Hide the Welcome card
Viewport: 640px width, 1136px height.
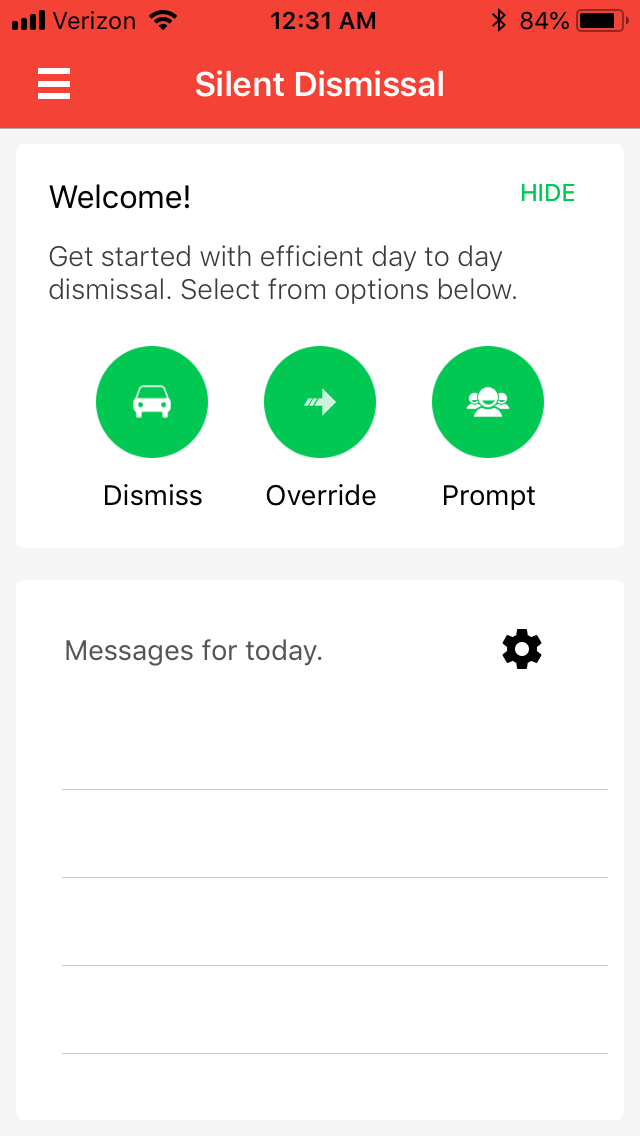(547, 193)
